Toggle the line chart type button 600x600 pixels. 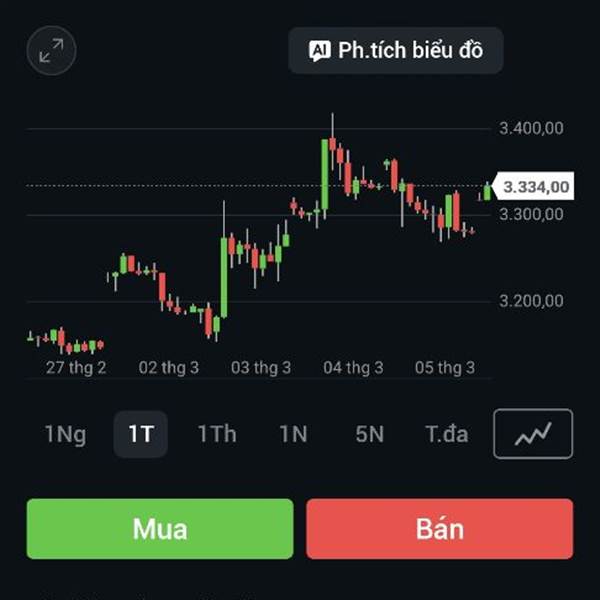[533, 434]
